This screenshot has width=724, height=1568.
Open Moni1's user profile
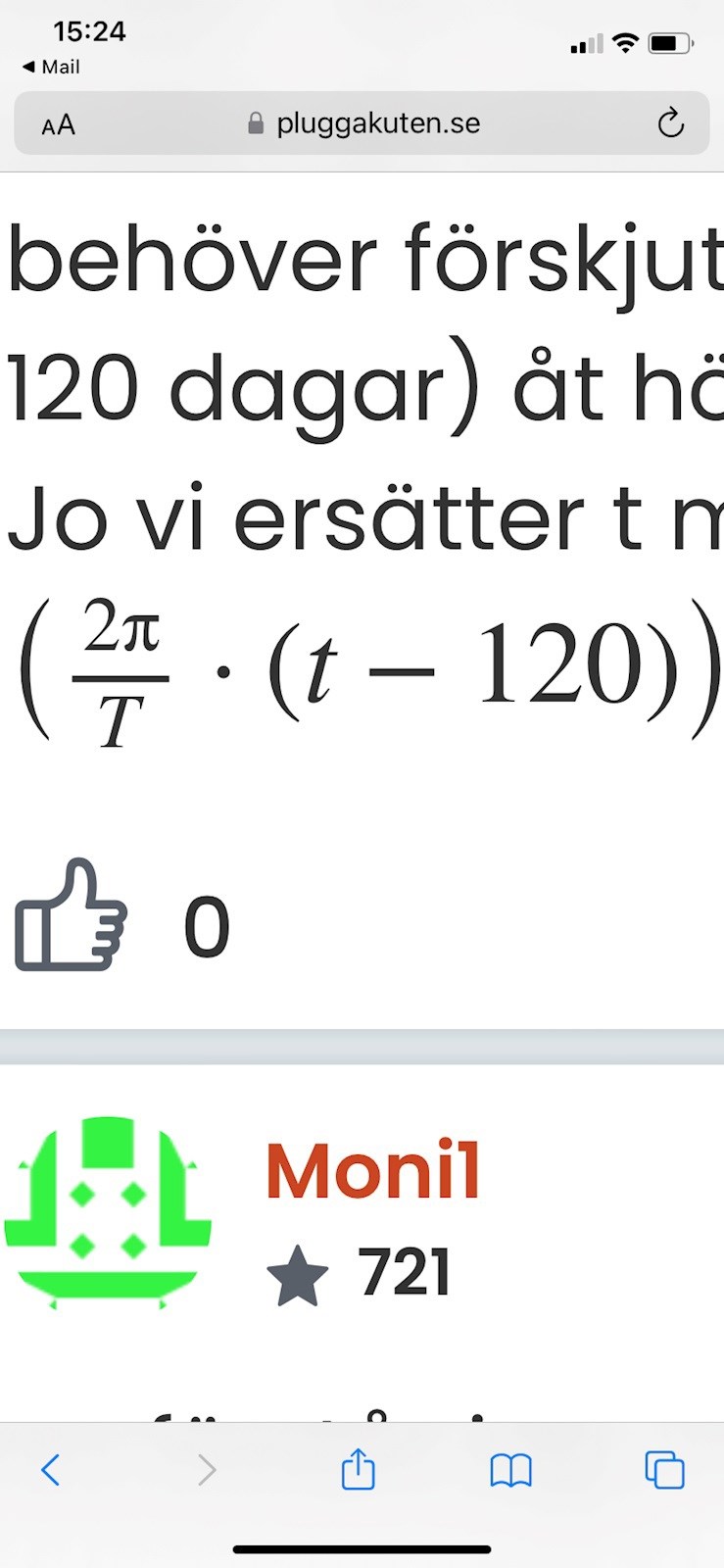coord(372,1171)
